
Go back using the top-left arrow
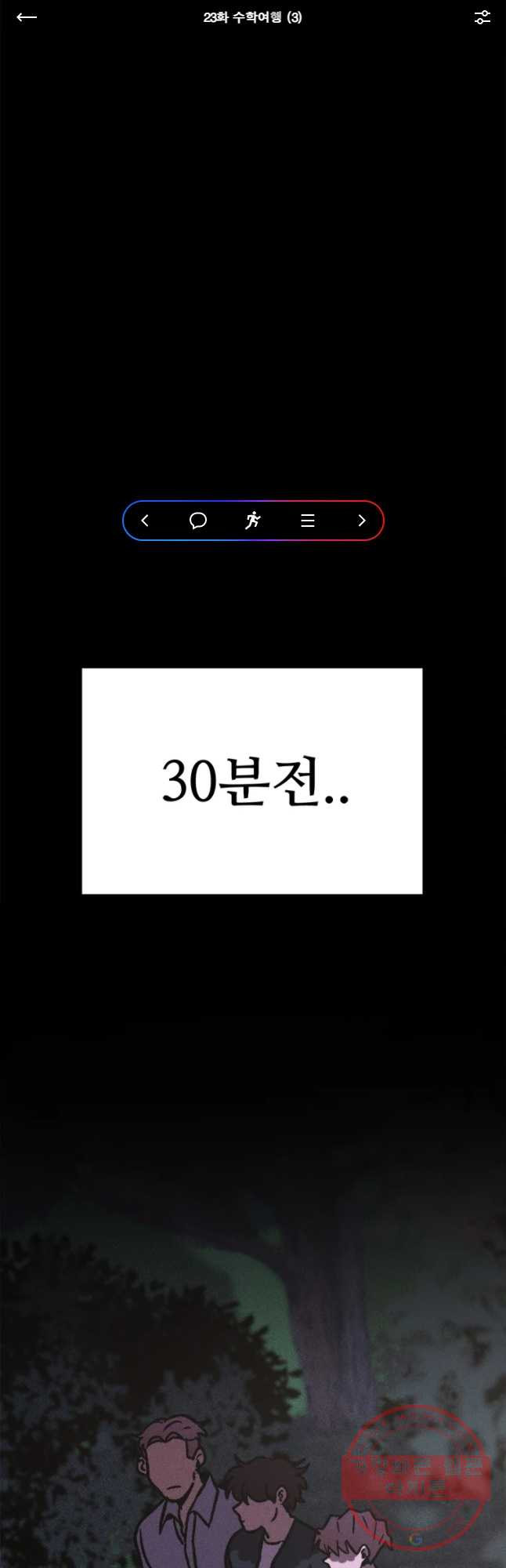point(27,17)
